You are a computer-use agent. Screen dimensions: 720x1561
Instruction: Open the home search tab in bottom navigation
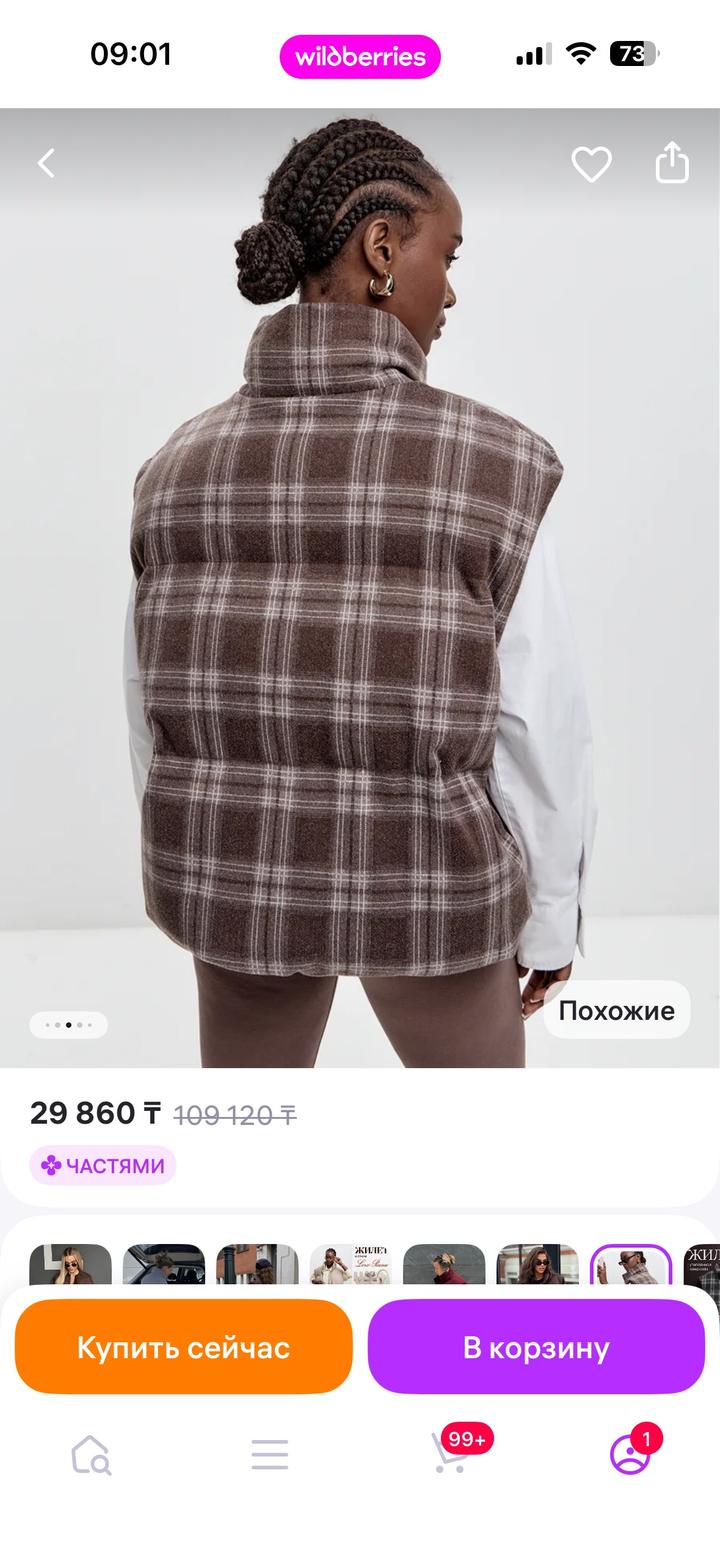(x=90, y=1457)
